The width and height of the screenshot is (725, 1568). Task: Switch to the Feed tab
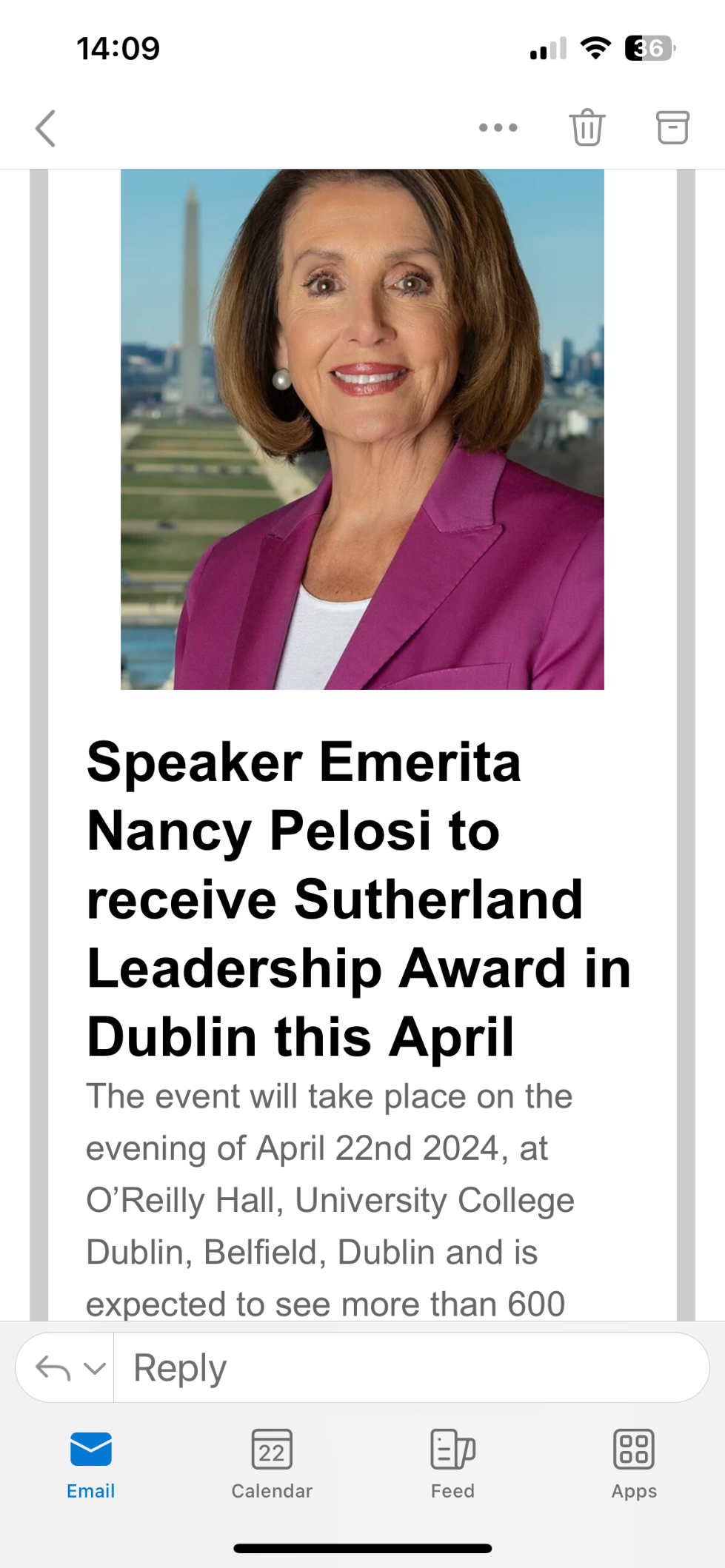pos(452,1464)
